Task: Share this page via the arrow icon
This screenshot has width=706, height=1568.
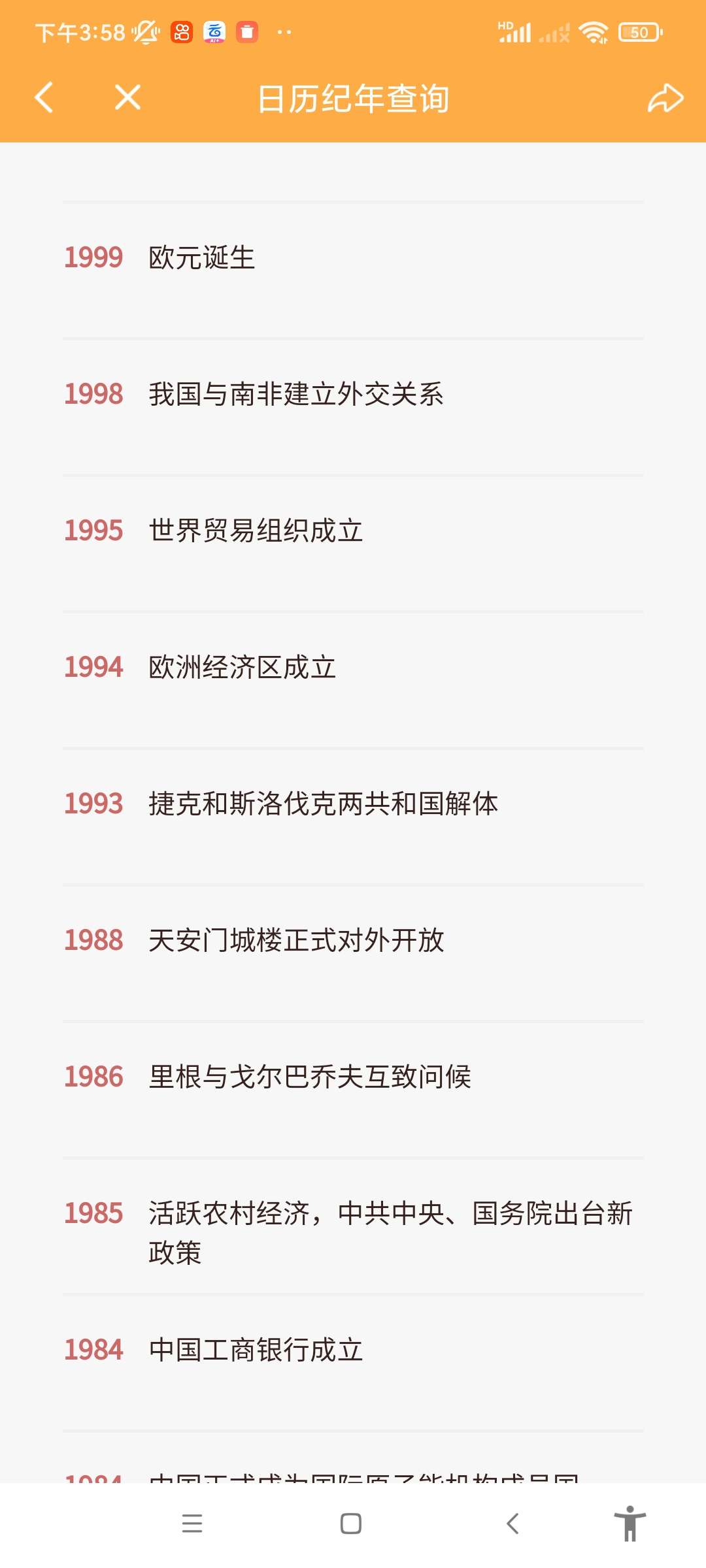Action: click(665, 99)
